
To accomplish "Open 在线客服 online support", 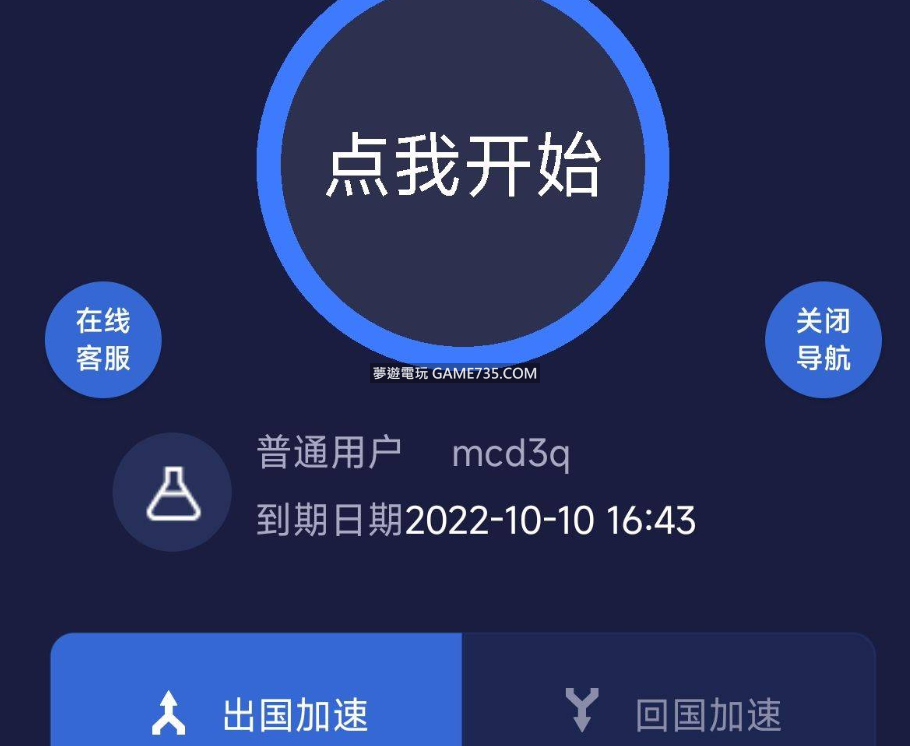I will (103, 339).
